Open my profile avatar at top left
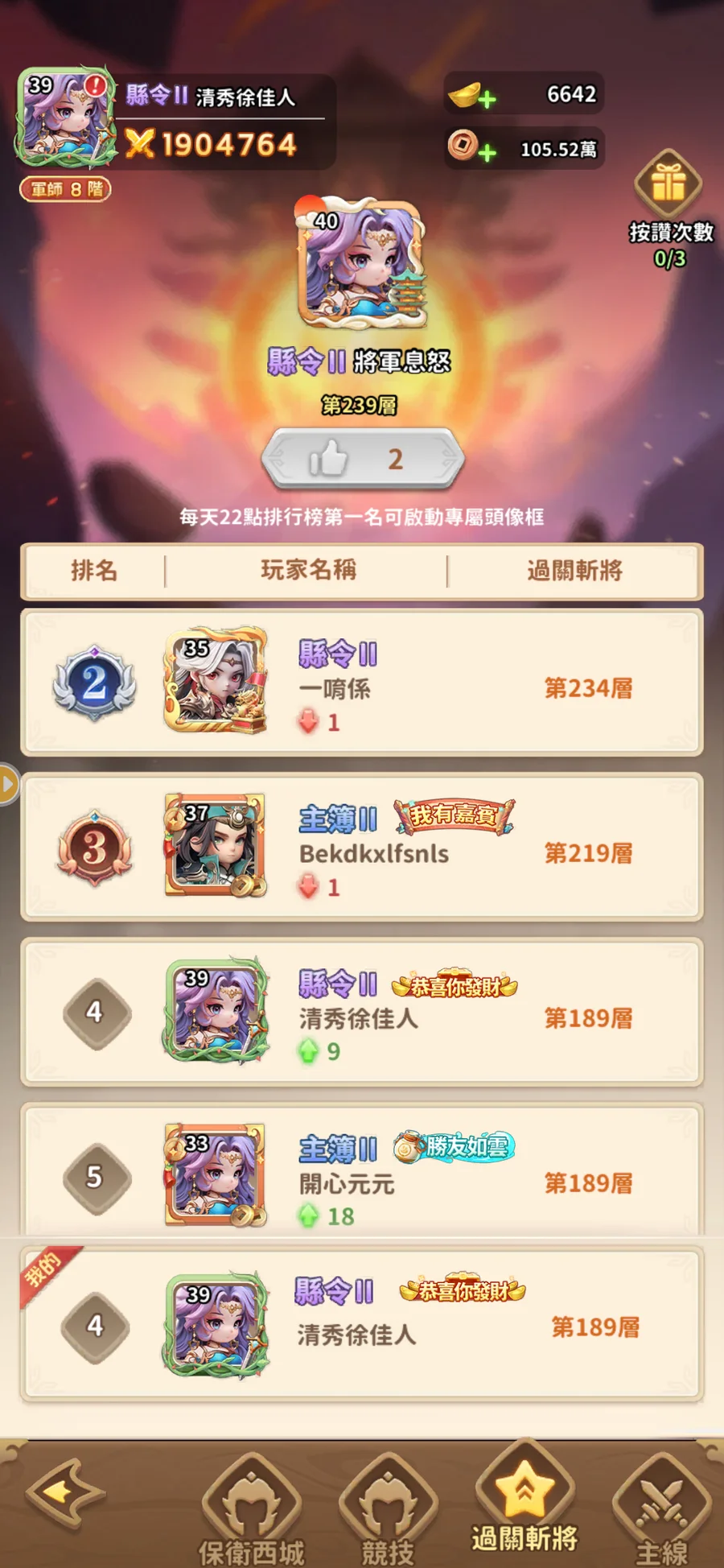 64,118
